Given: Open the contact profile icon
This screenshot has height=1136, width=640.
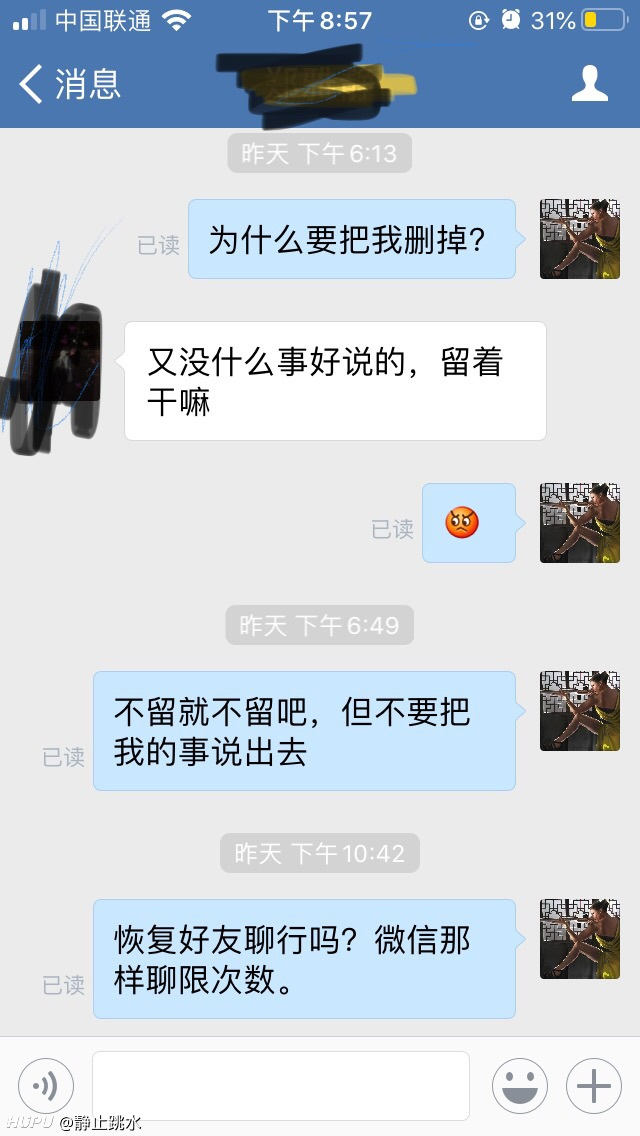Looking at the screenshot, I should pos(589,83).
